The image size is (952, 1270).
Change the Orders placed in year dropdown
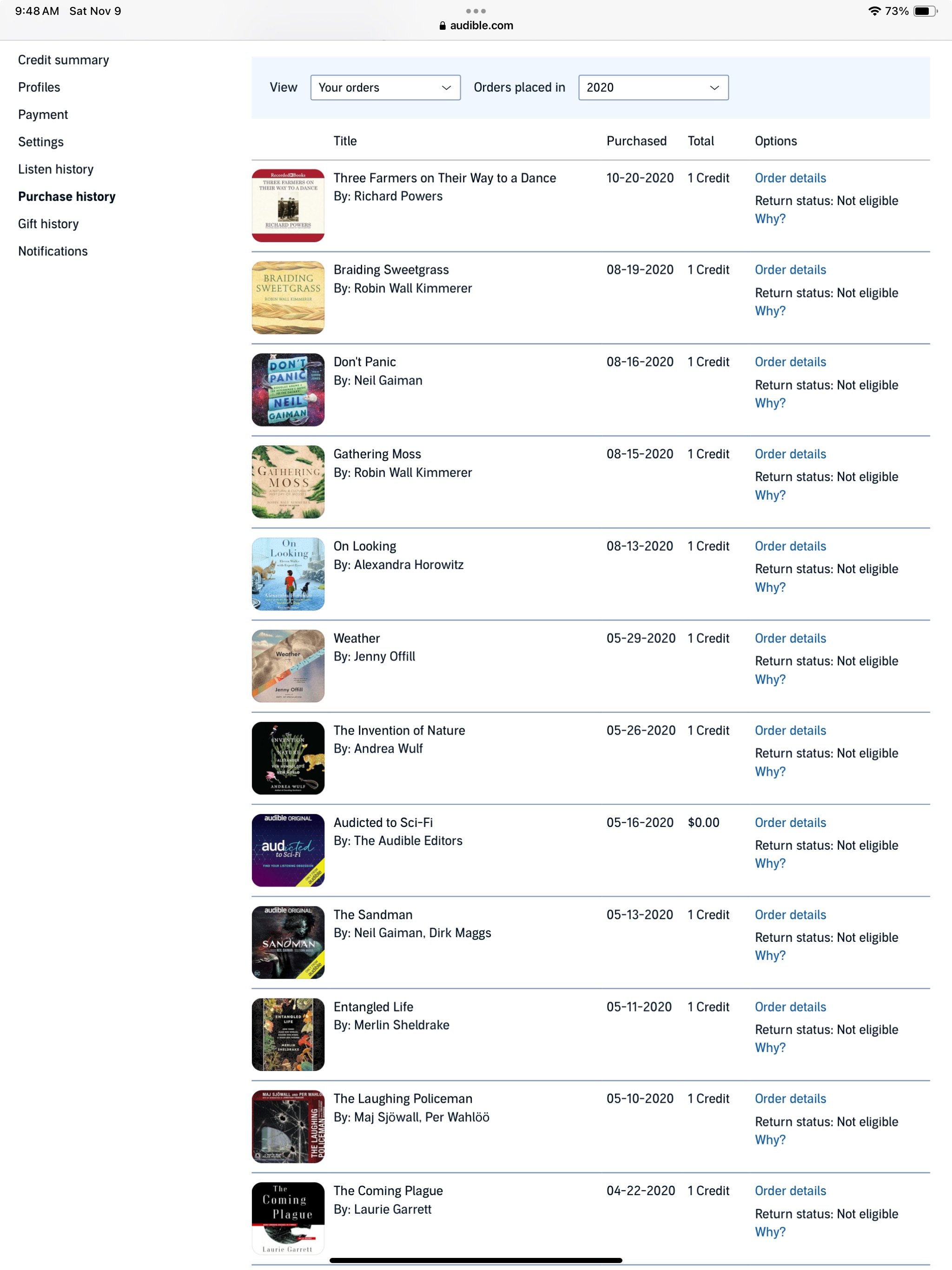[653, 87]
